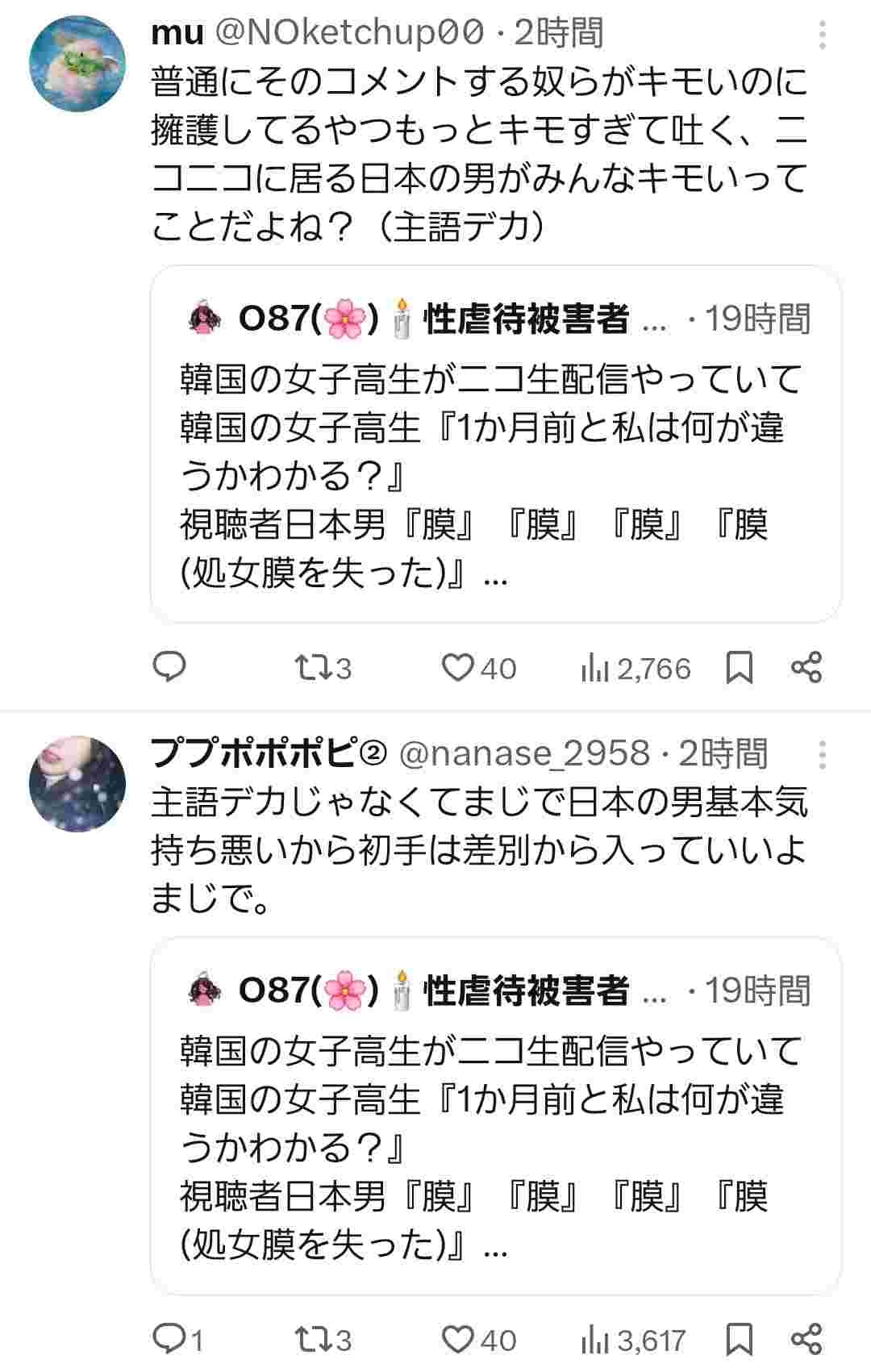Repost mu's tweet
The width and height of the screenshot is (871, 1372).
pos(323,668)
